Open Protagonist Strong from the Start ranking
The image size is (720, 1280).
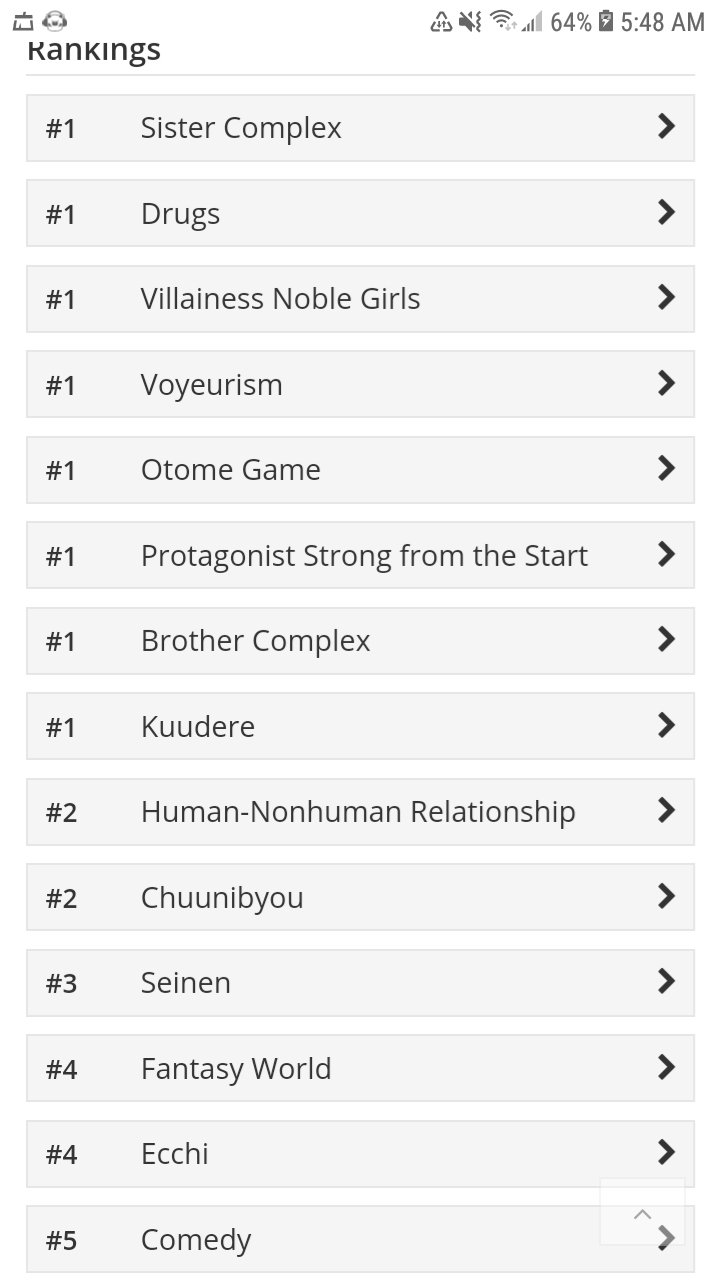pos(360,555)
